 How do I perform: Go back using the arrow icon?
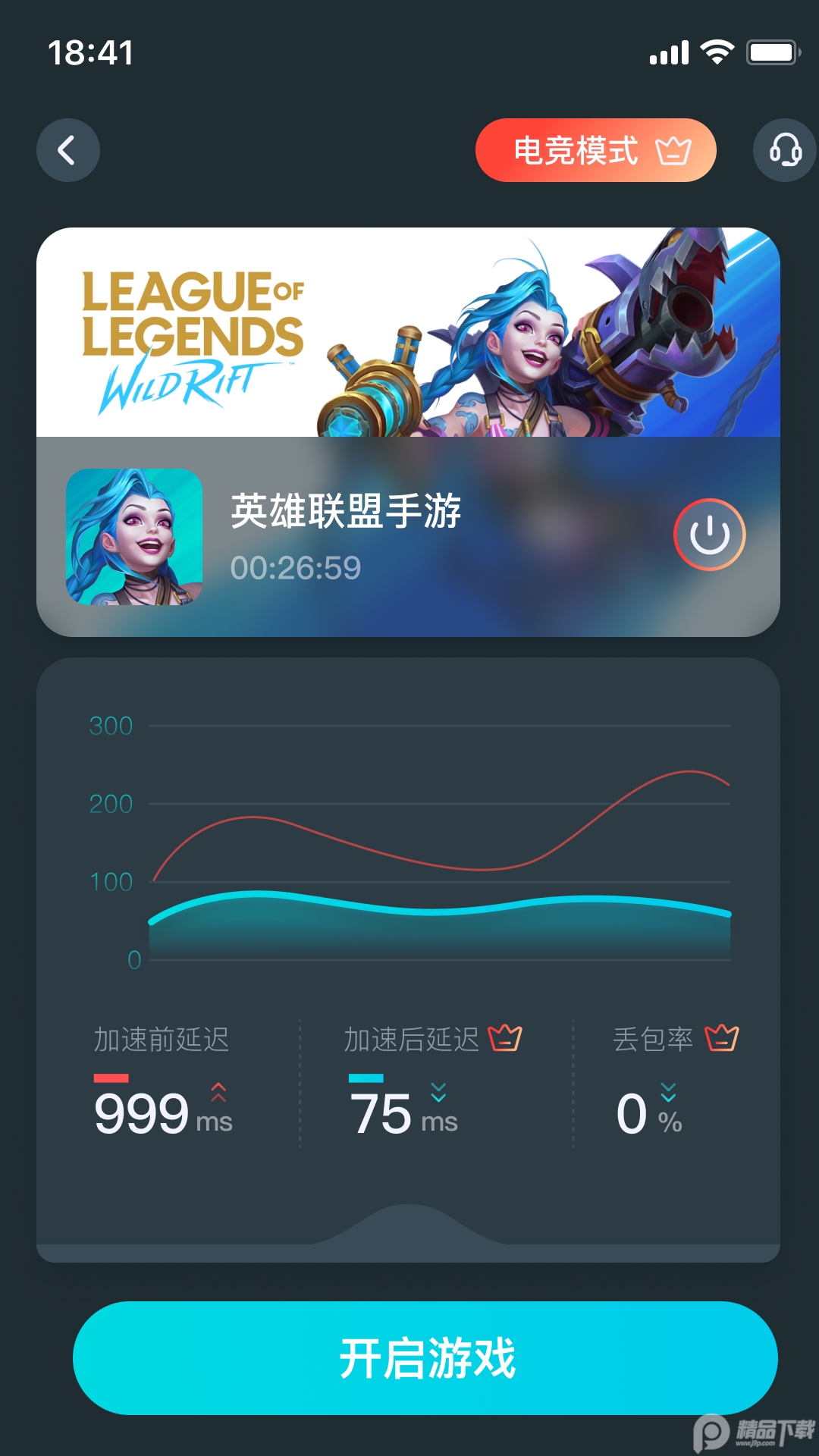[67, 150]
